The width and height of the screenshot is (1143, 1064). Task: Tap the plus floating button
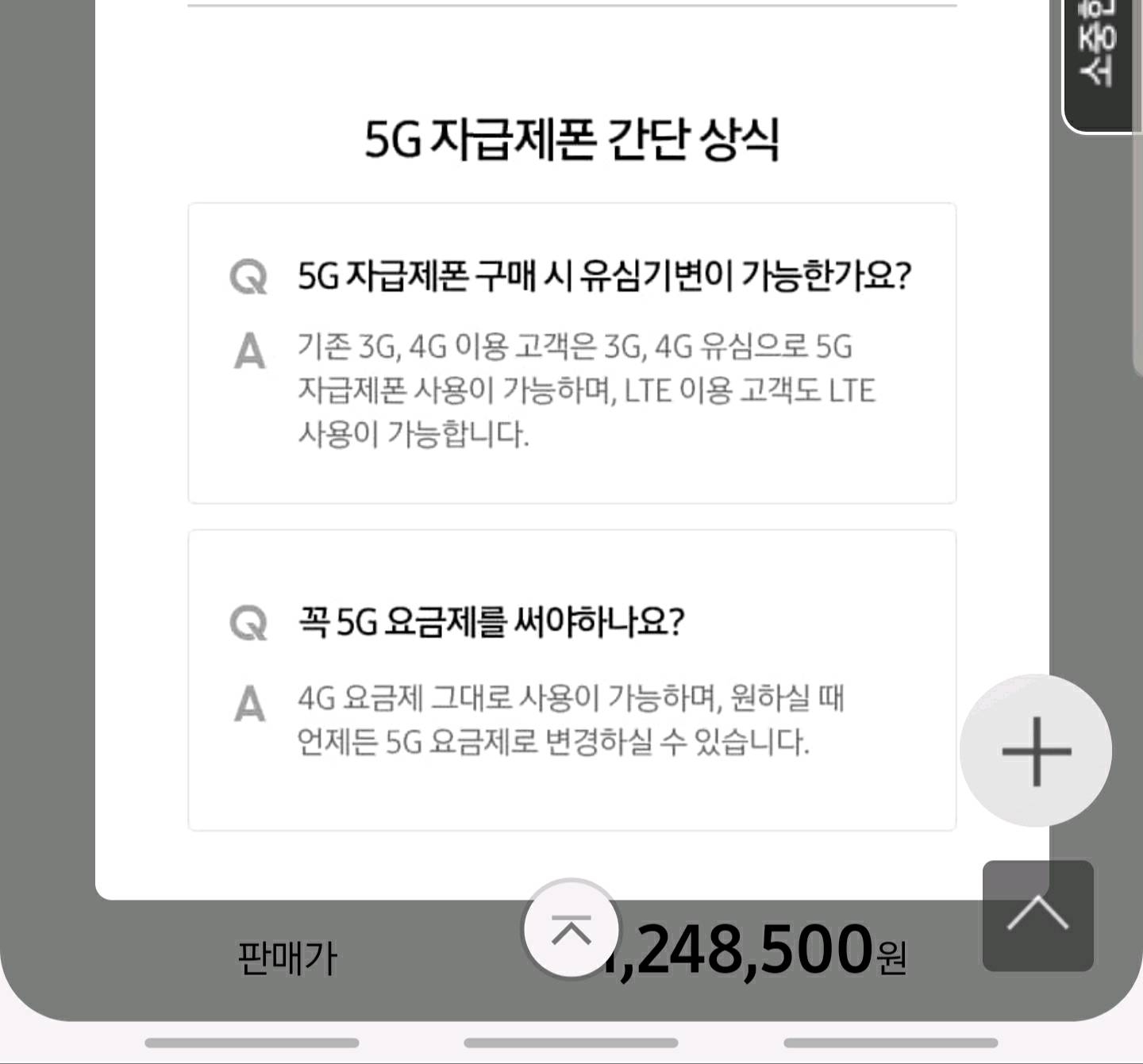tap(1036, 751)
